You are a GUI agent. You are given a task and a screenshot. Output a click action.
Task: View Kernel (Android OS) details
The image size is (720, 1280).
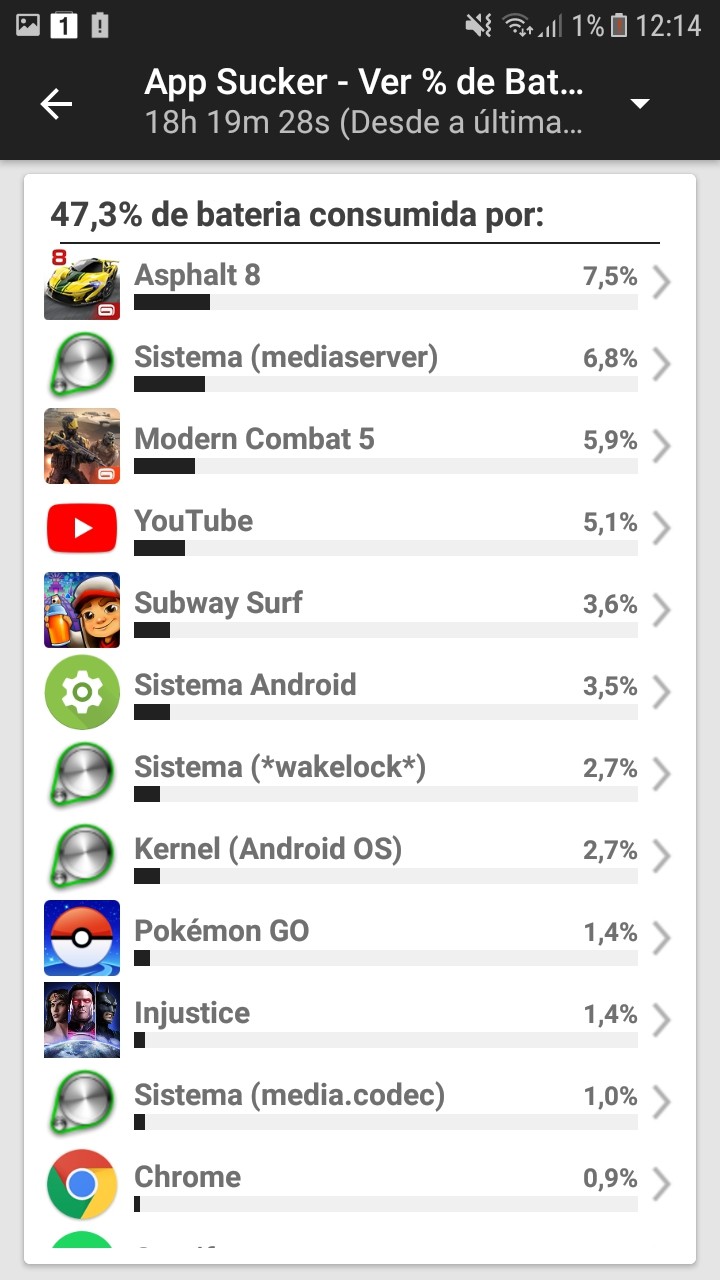click(360, 858)
